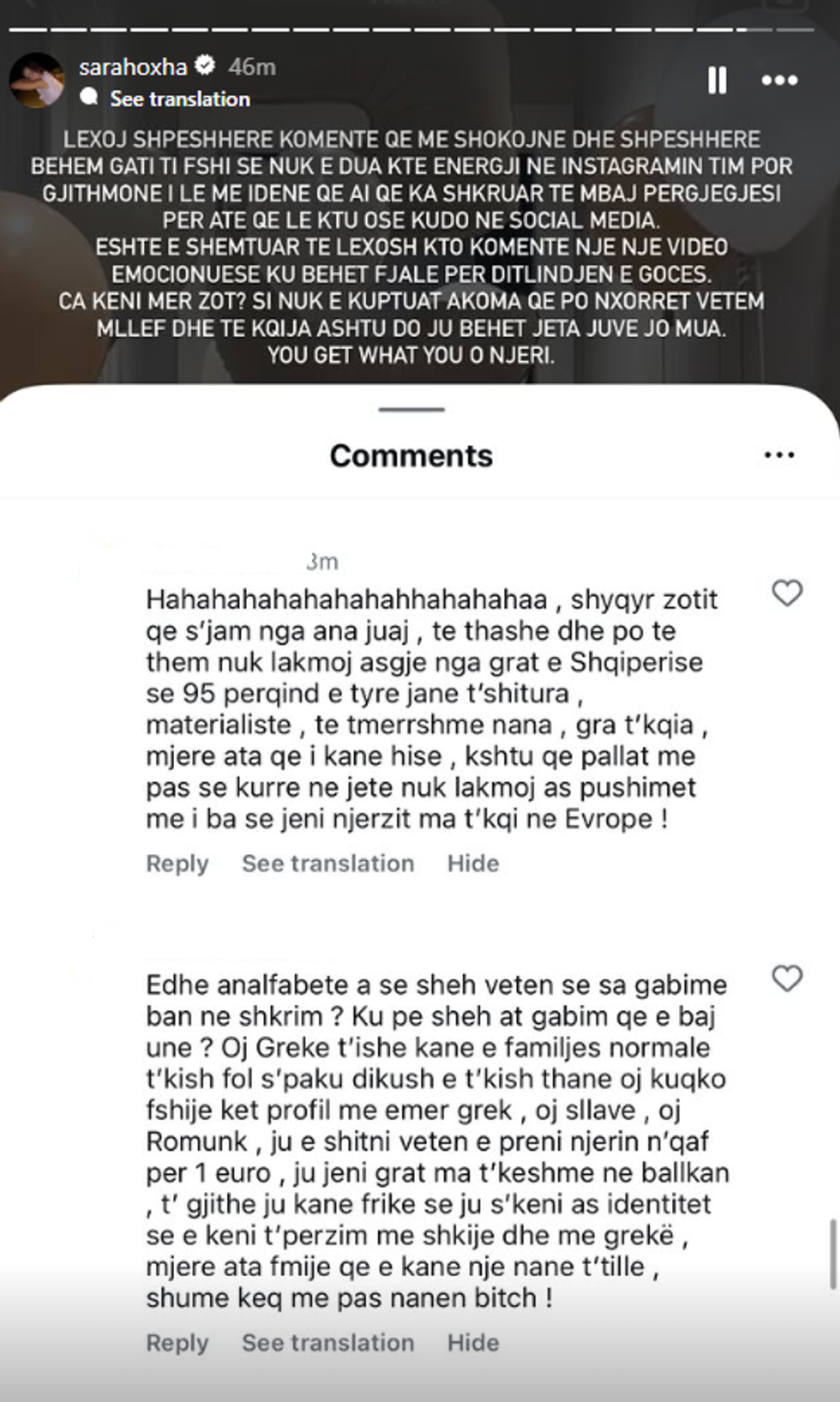Like the comment starting with Hahahaha
Viewport: 840px width, 1402px height.
coord(787,593)
